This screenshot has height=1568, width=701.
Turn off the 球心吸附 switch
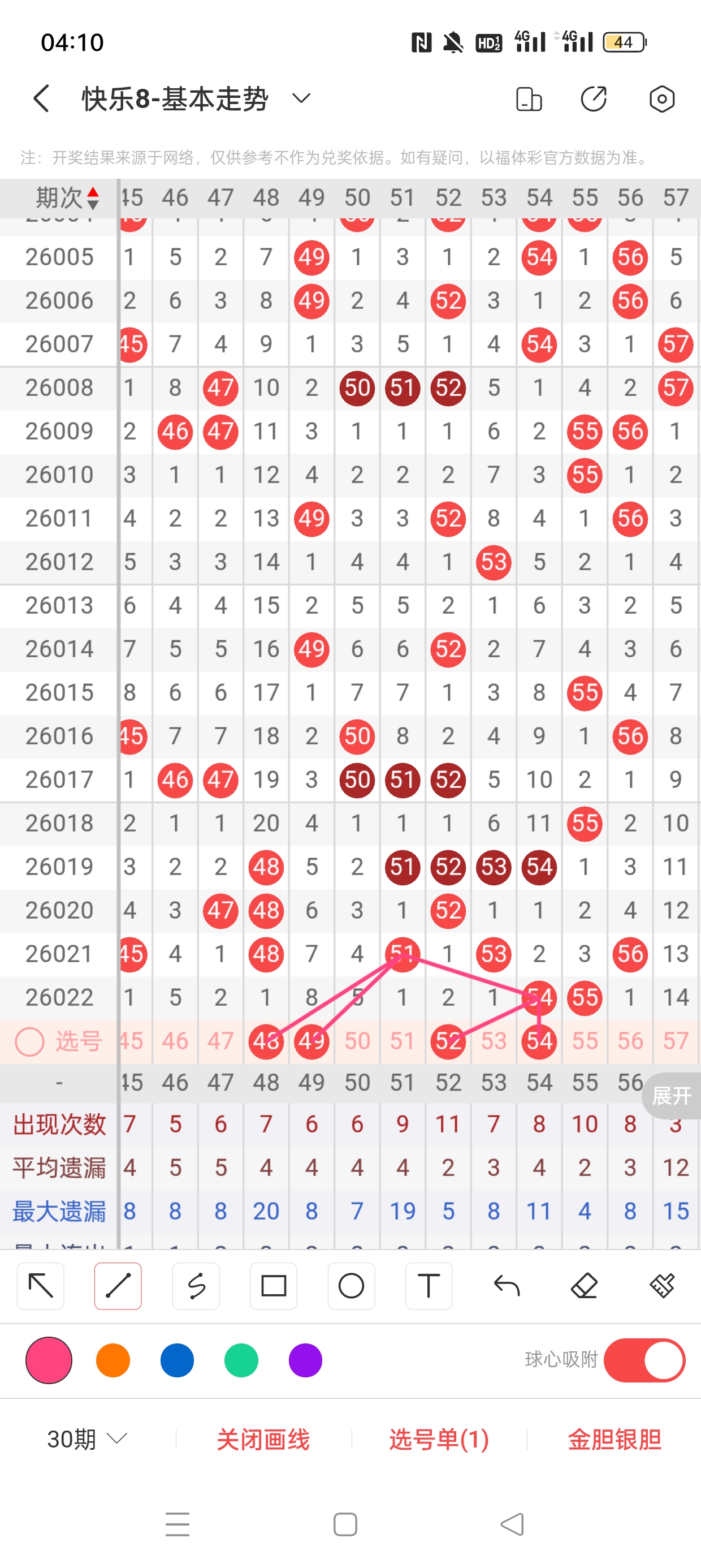click(x=644, y=1360)
